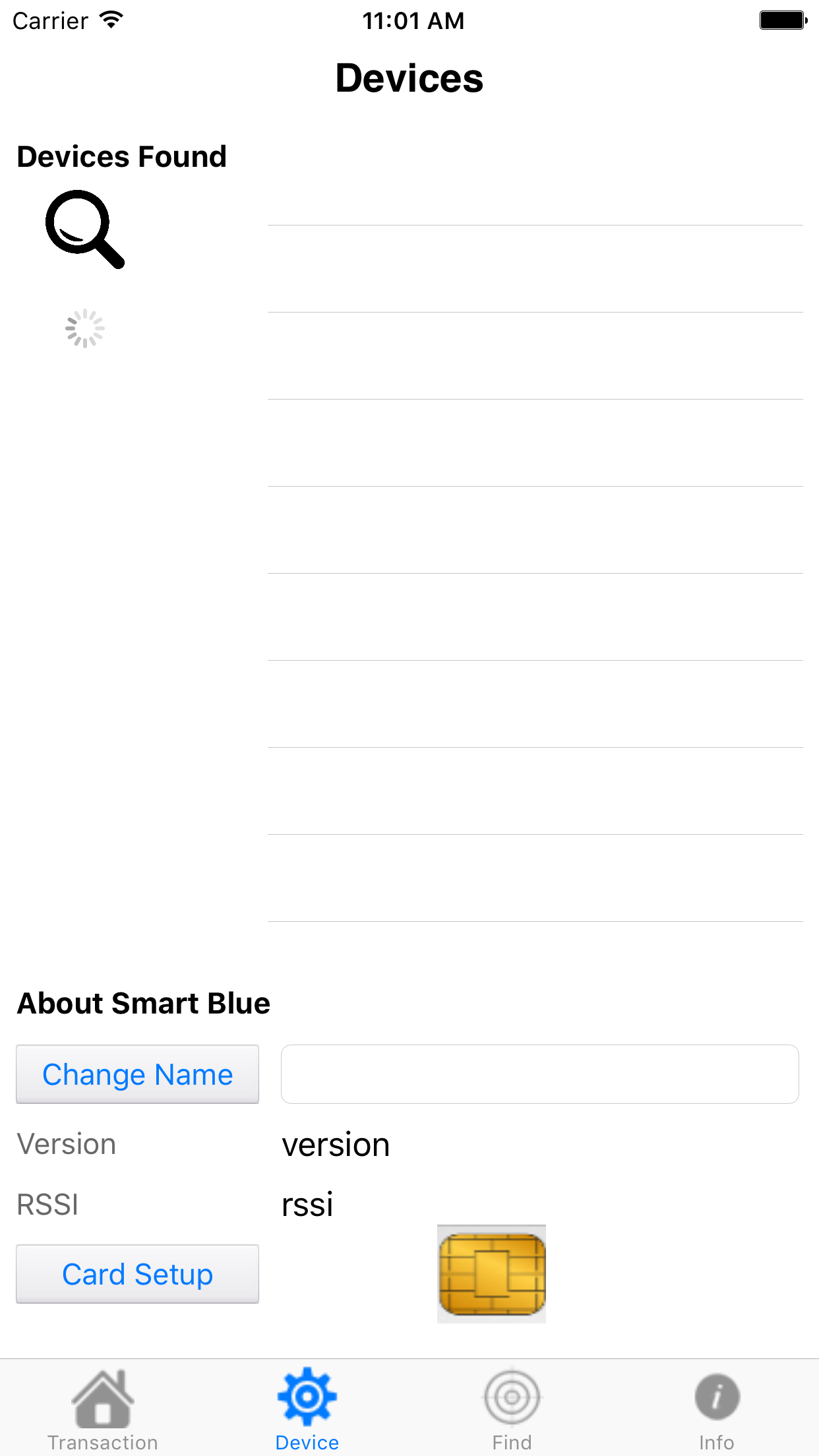Select the Device gear icon in tab bar
Viewport: 819px width, 1456px height.
tap(307, 1395)
